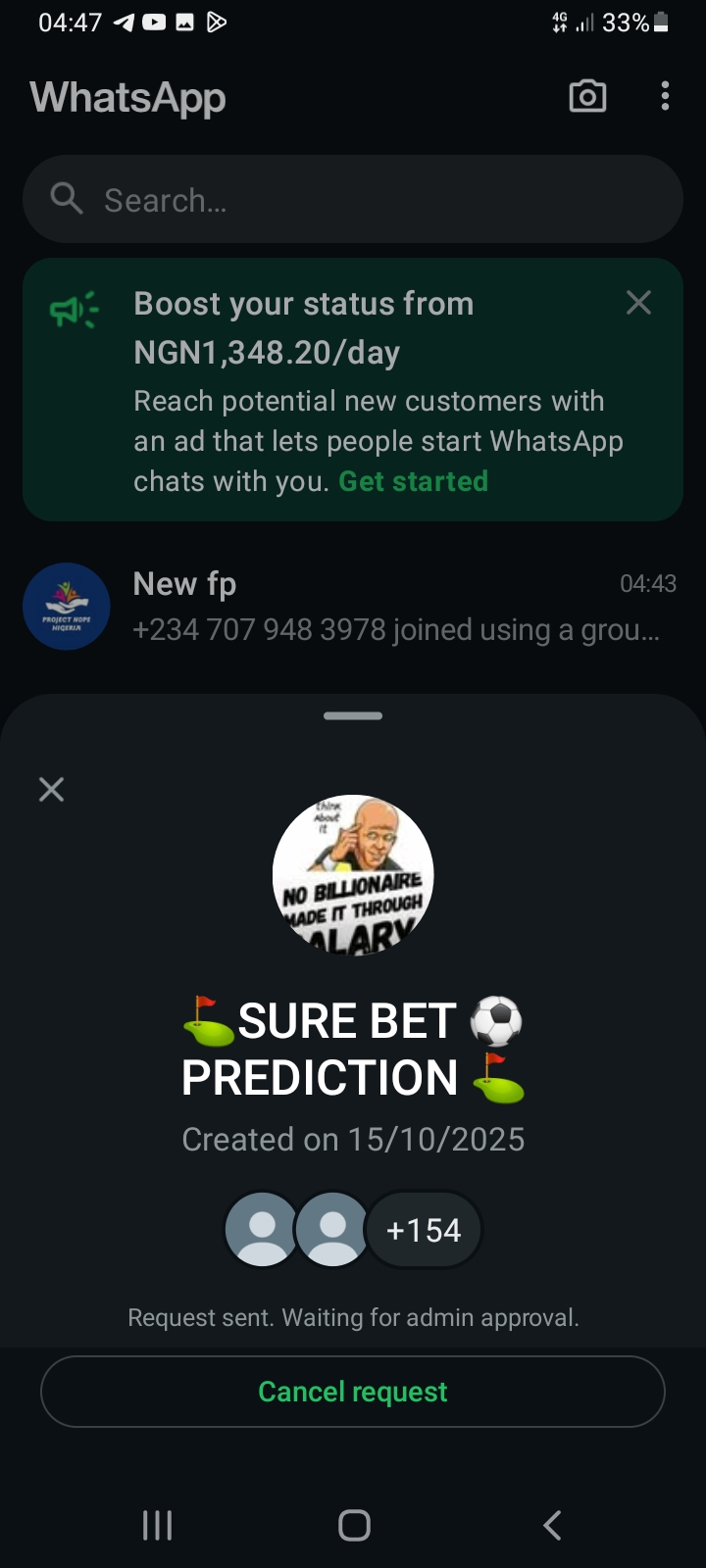
Task: Open the recent apps button
Action: [157, 1525]
